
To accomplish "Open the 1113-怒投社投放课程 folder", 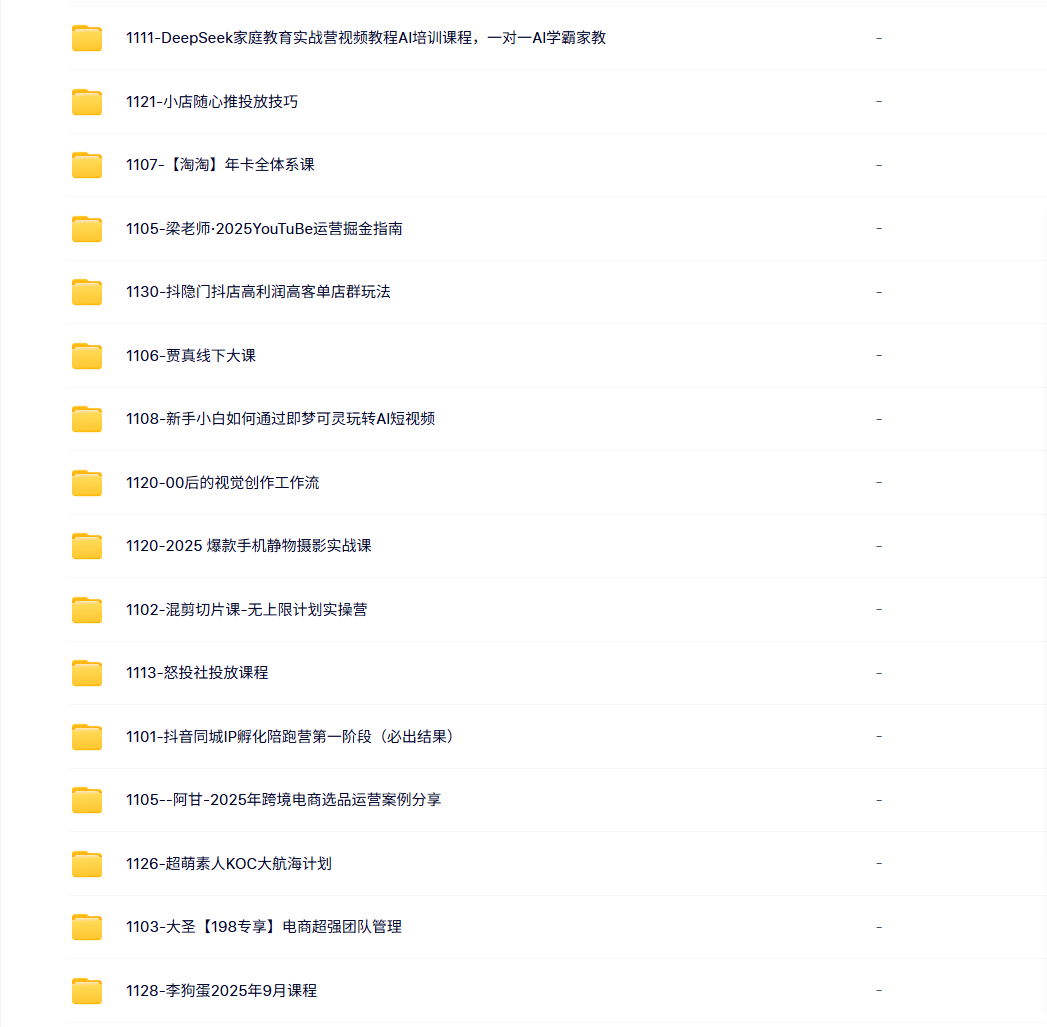I will tap(197, 673).
